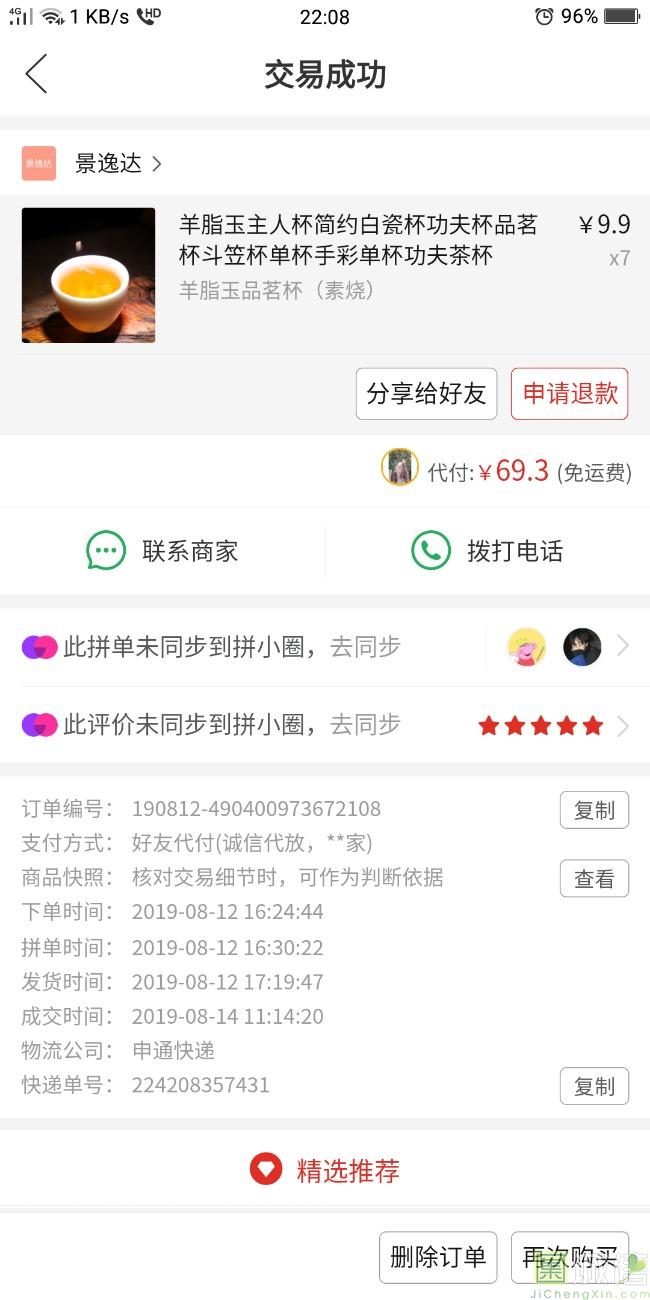This screenshot has width=650, height=1300.
Task: Contact the seller via 联系商家
Action: (x=163, y=551)
